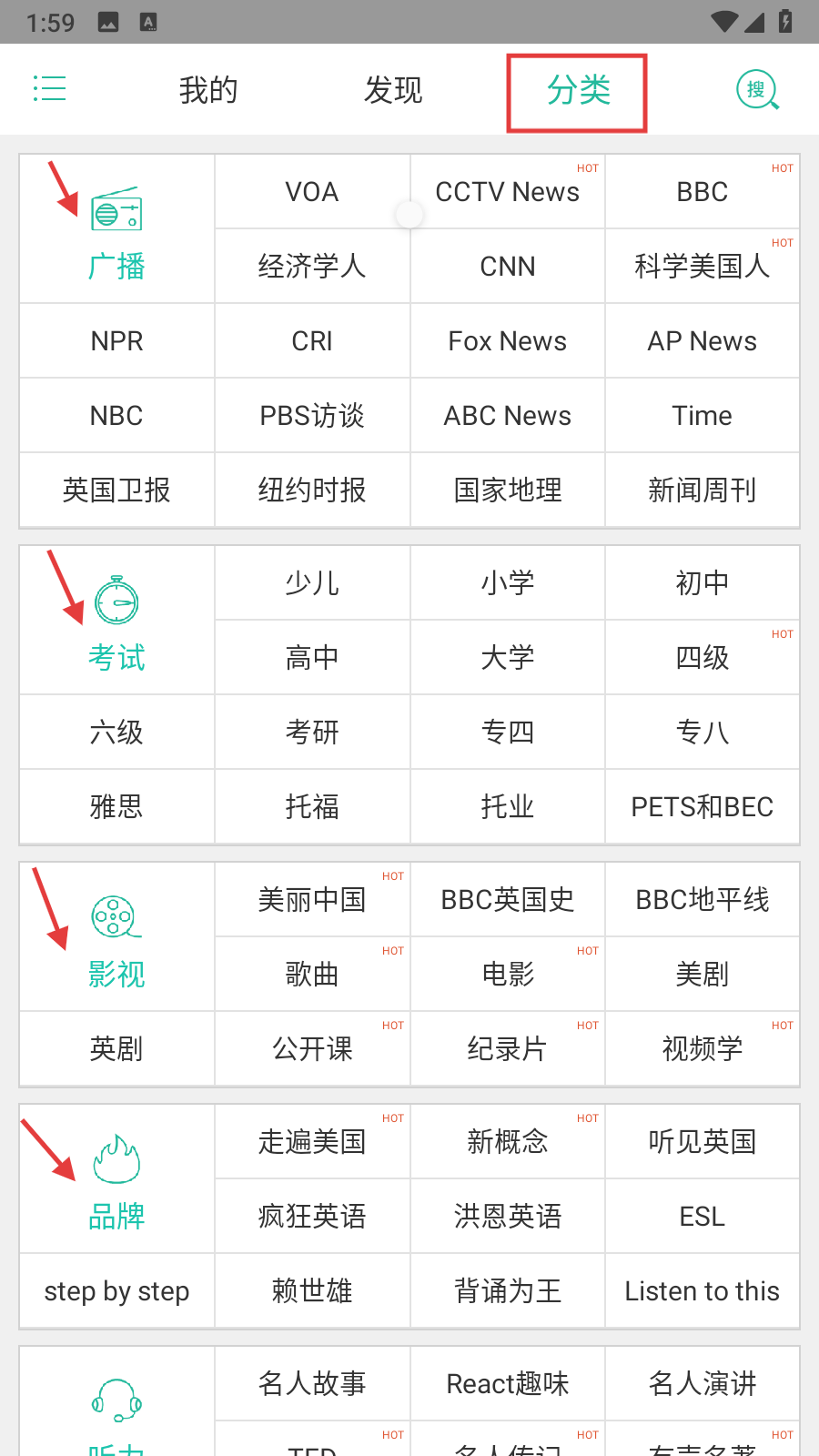Open the VOA category
819x1456 pixels.
pyautogui.click(x=312, y=192)
